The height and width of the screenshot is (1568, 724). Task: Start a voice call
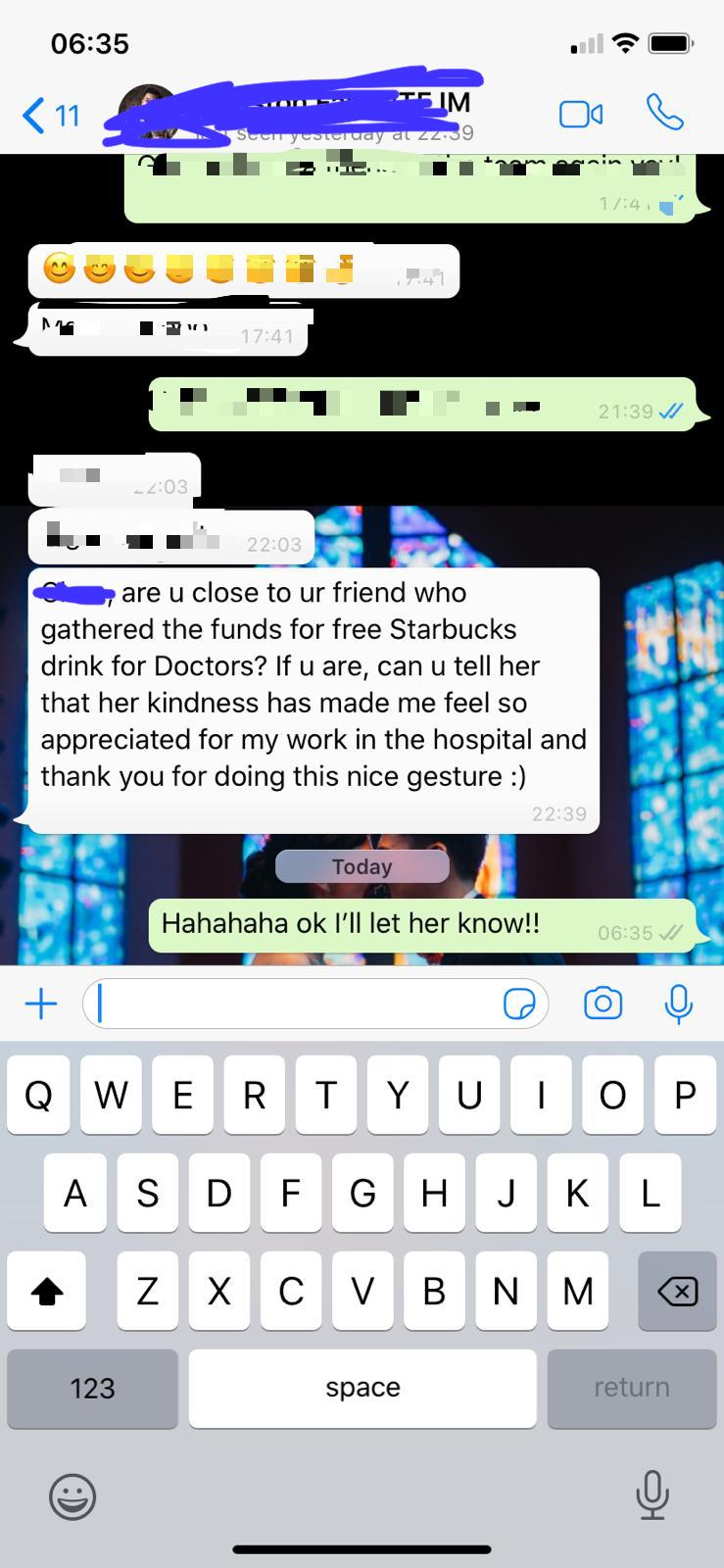[664, 114]
